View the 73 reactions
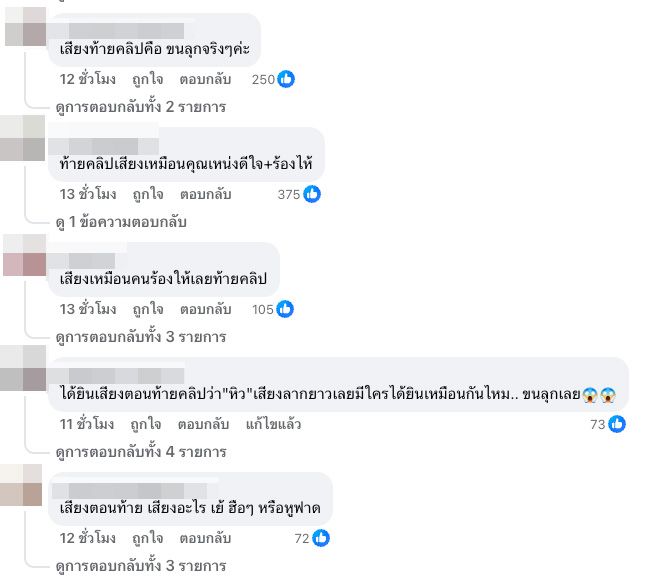667x581 pixels. pyautogui.click(x=607, y=424)
